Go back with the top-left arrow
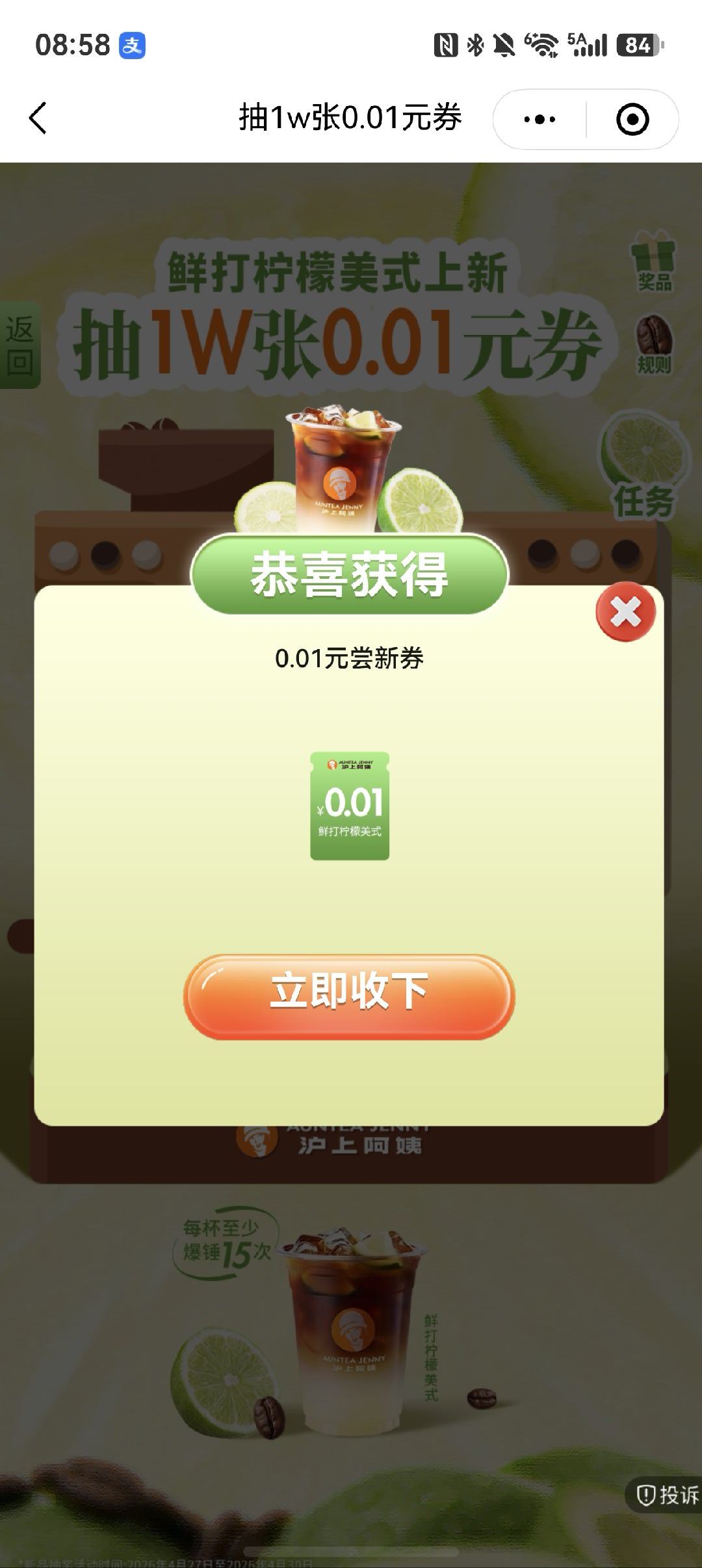702x1568 pixels. click(x=38, y=118)
